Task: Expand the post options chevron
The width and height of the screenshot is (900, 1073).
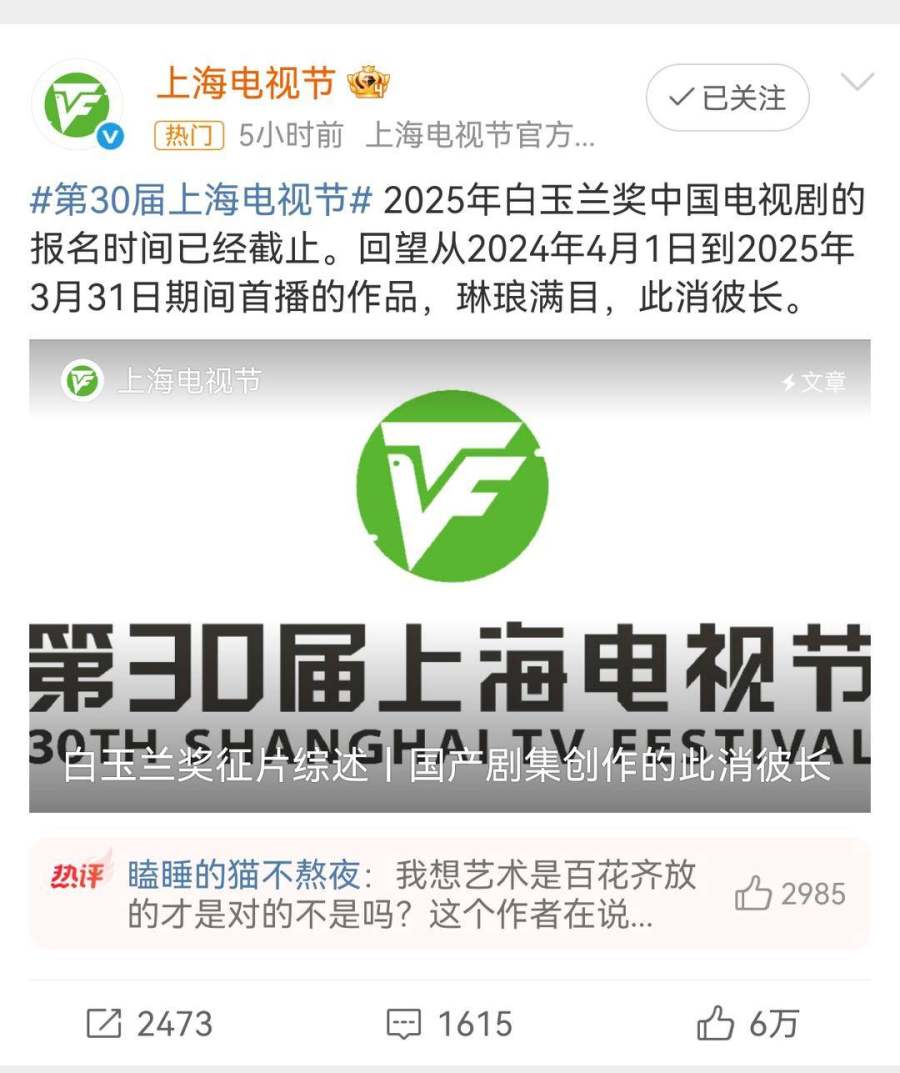Action: click(x=858, y=82)
